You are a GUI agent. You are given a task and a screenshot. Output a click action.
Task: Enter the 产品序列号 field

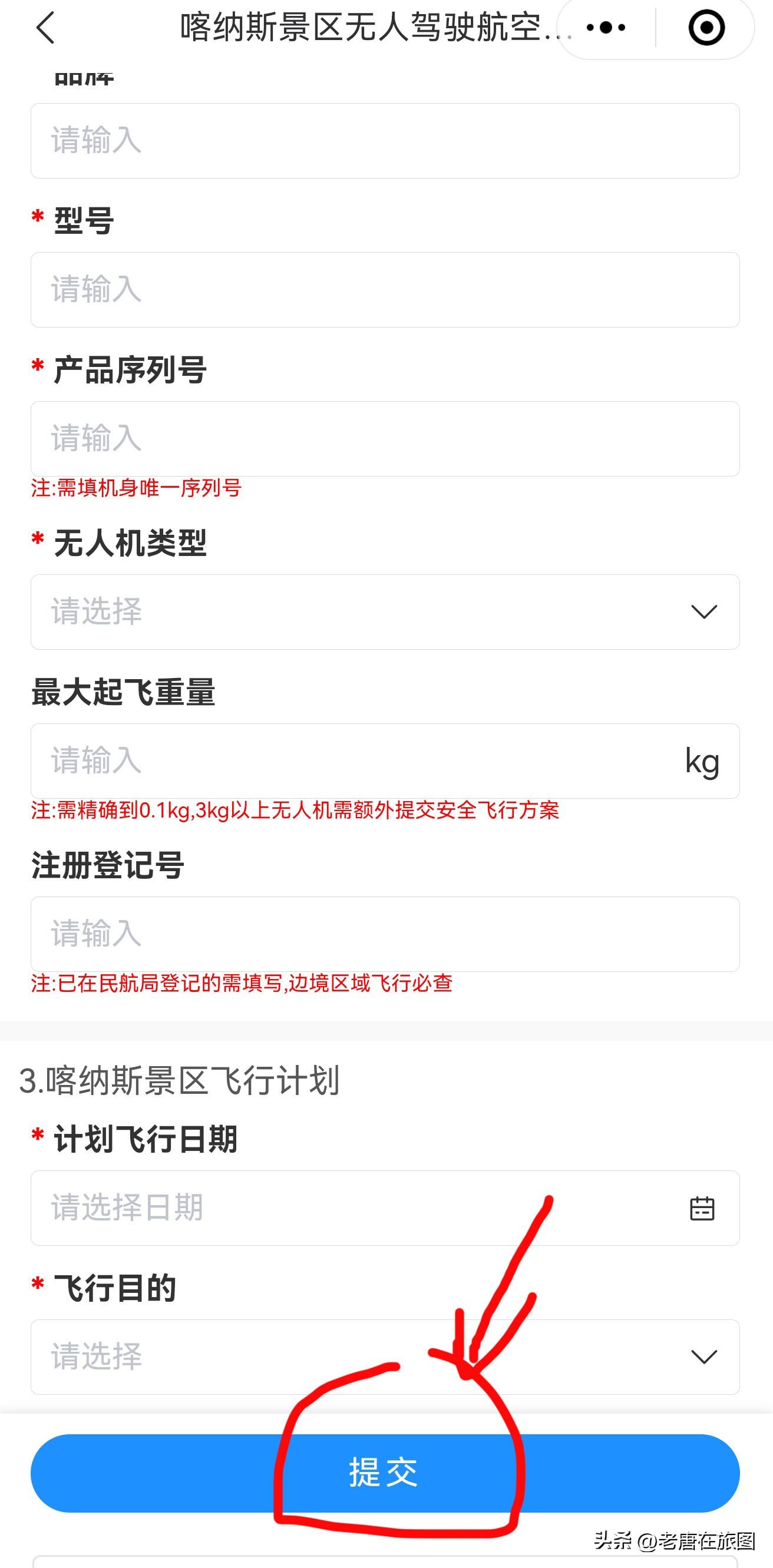(385, 439)
